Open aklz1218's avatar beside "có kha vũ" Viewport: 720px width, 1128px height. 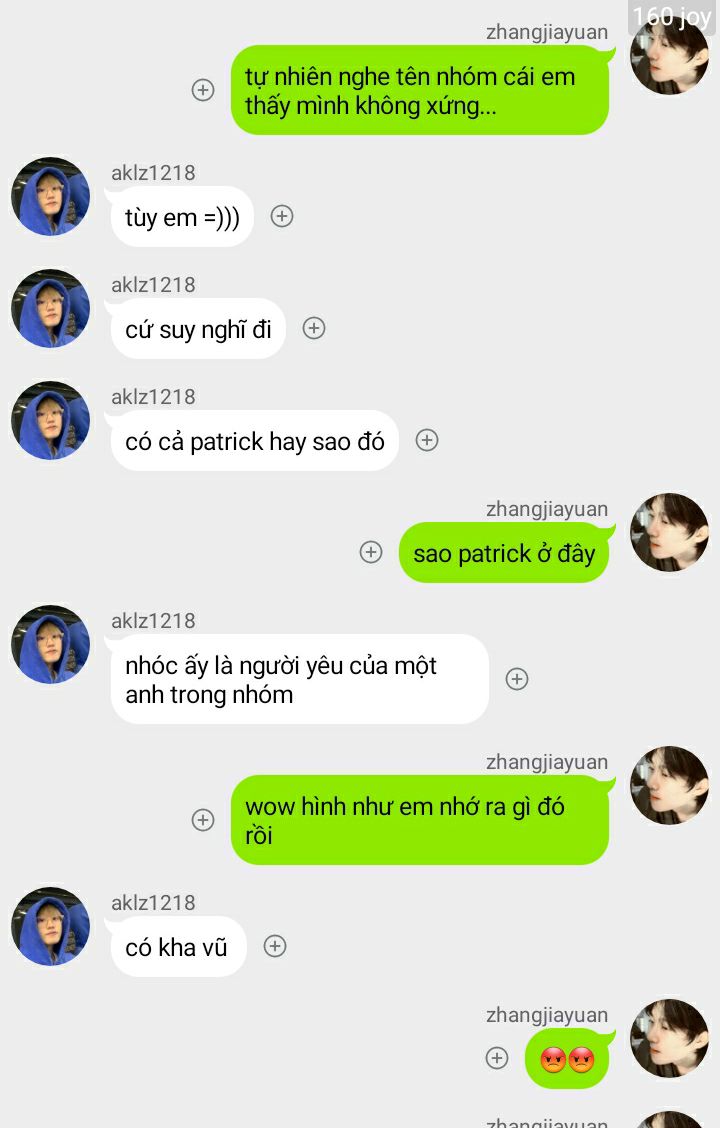tap(50, 926)
